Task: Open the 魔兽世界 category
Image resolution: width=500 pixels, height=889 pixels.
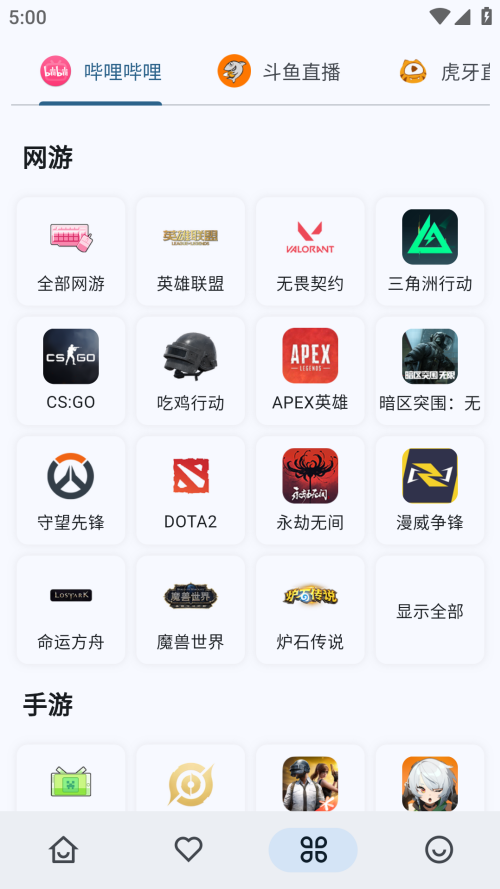Action: tap(190, 610)
